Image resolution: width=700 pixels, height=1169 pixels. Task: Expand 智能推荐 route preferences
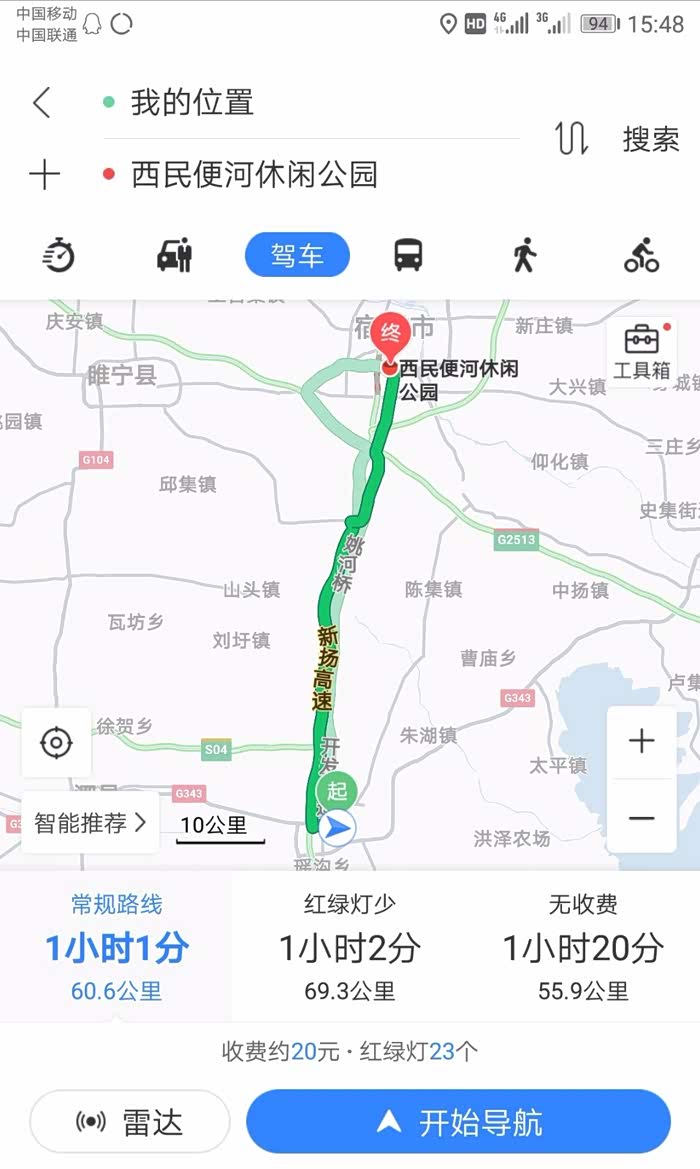pos(90,823)
